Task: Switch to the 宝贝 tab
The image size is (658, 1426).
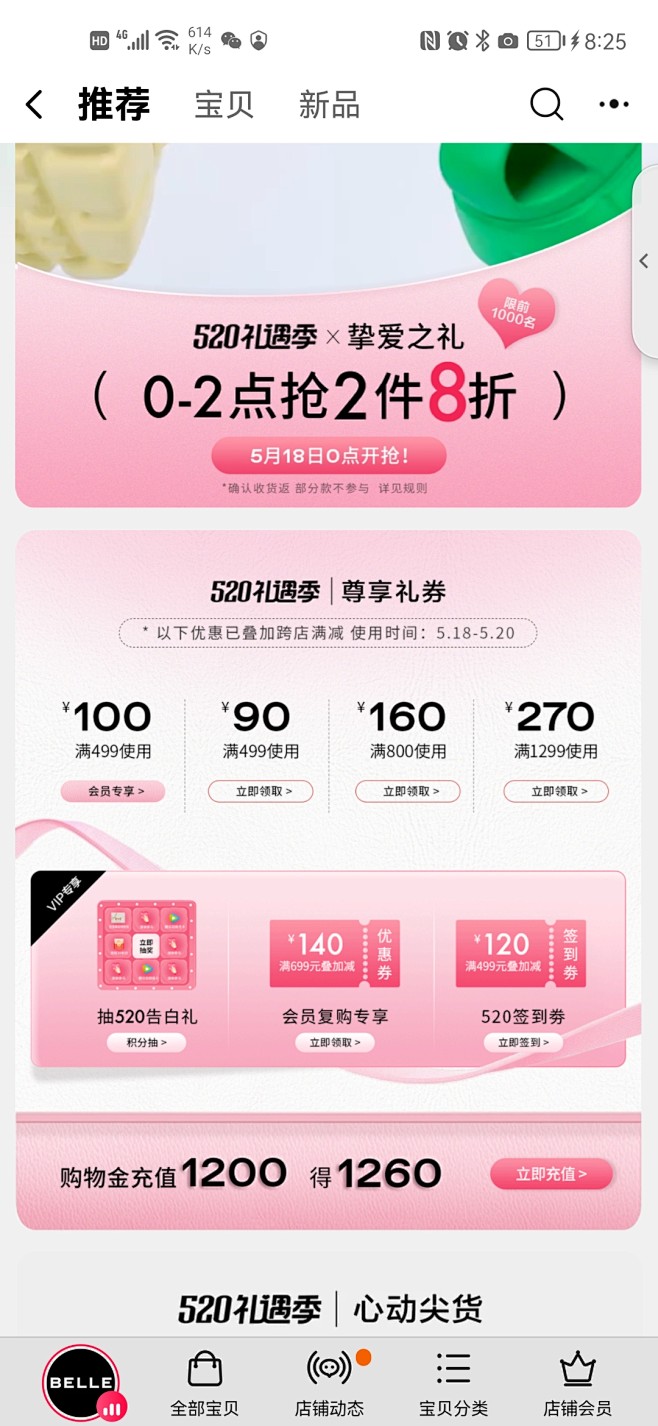Action: [224, 104]
